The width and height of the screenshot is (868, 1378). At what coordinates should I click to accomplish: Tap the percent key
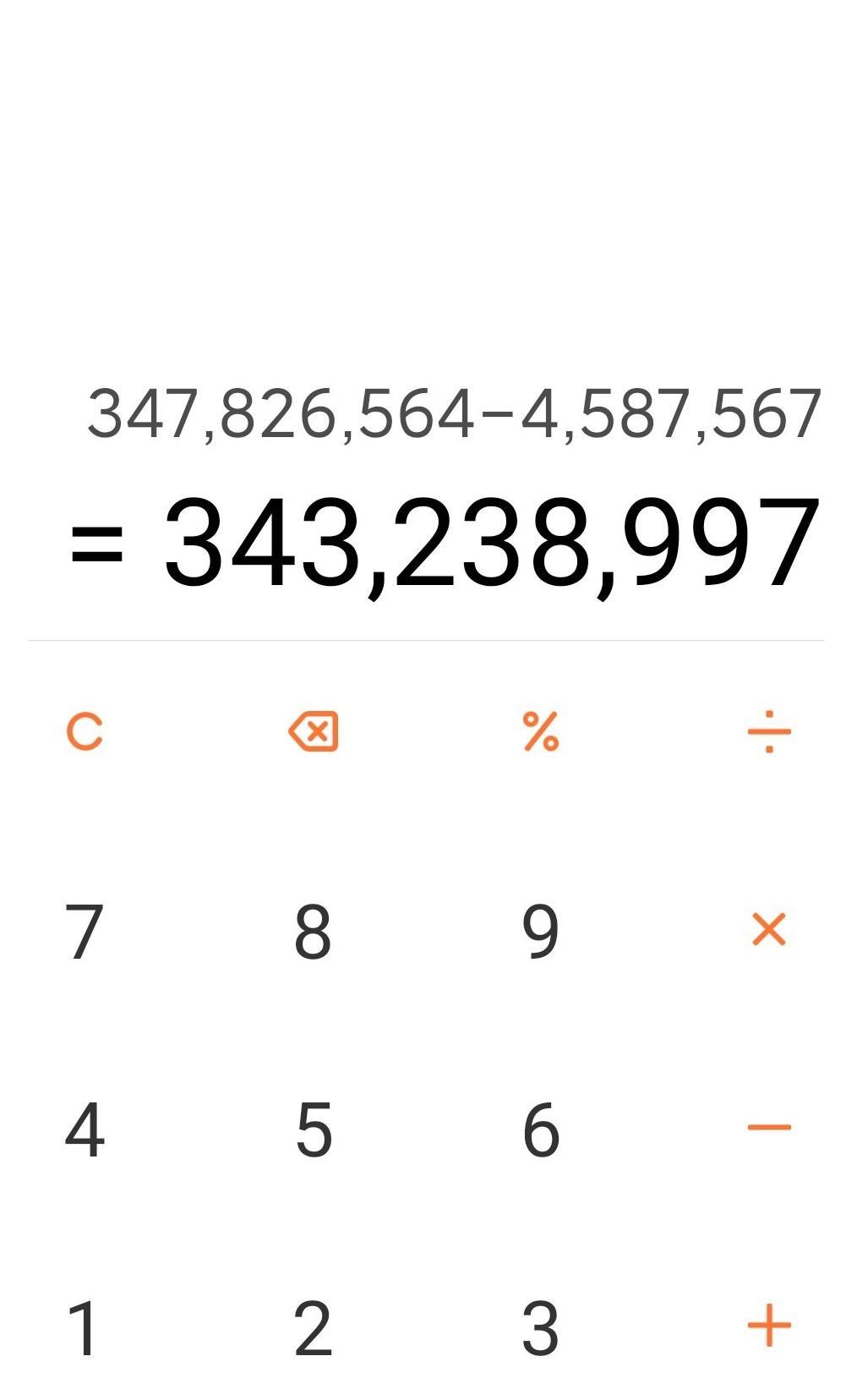coord(541,731)
